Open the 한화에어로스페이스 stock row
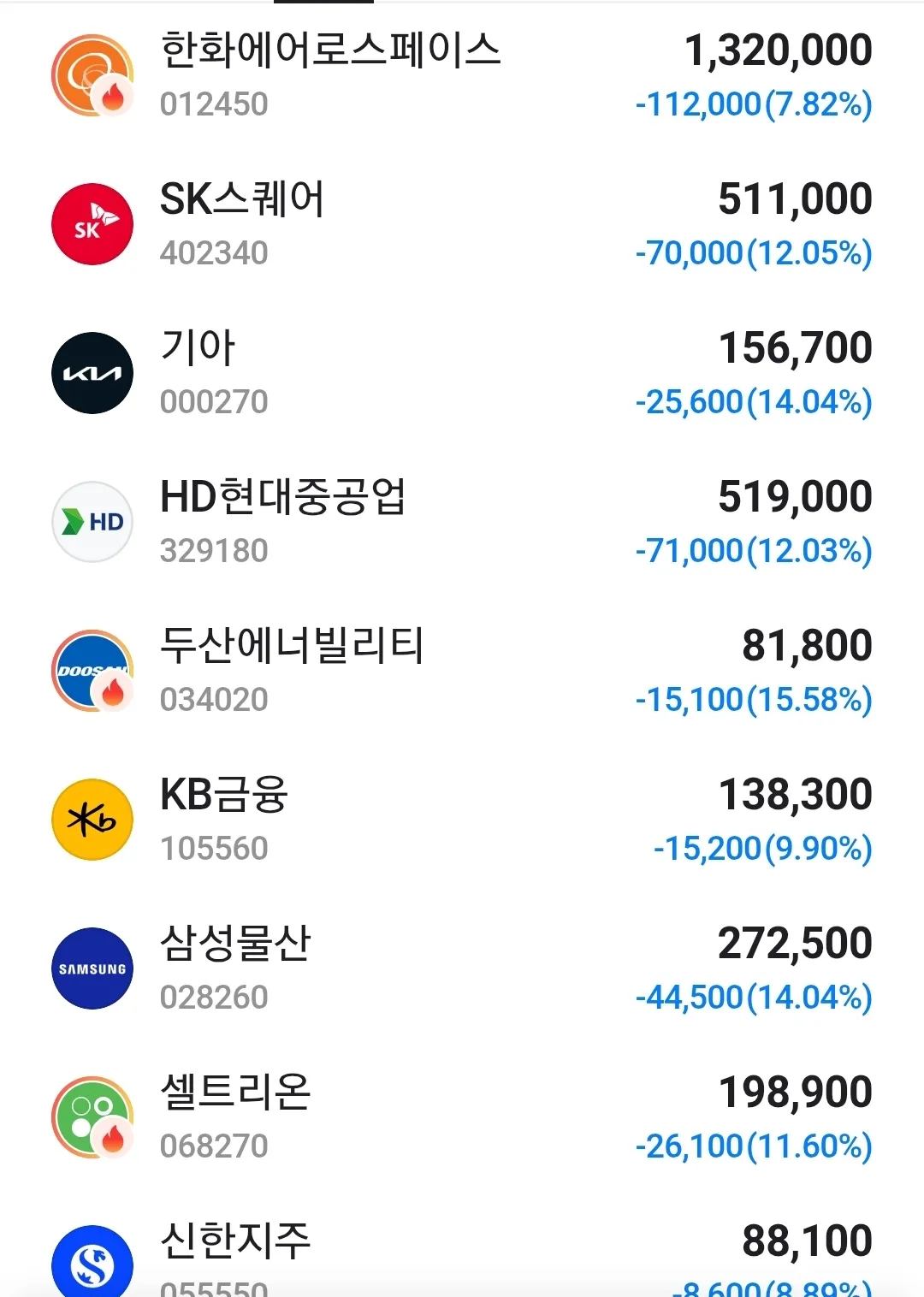 330,51
